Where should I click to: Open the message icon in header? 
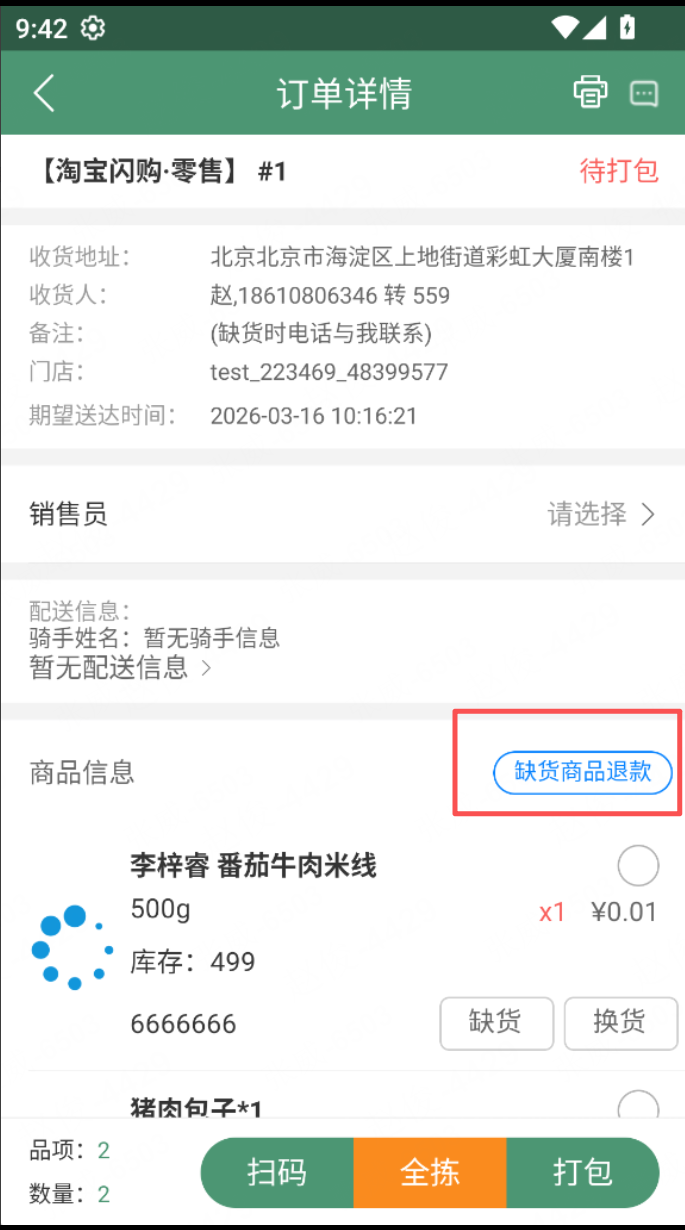(x=644, y=93)
